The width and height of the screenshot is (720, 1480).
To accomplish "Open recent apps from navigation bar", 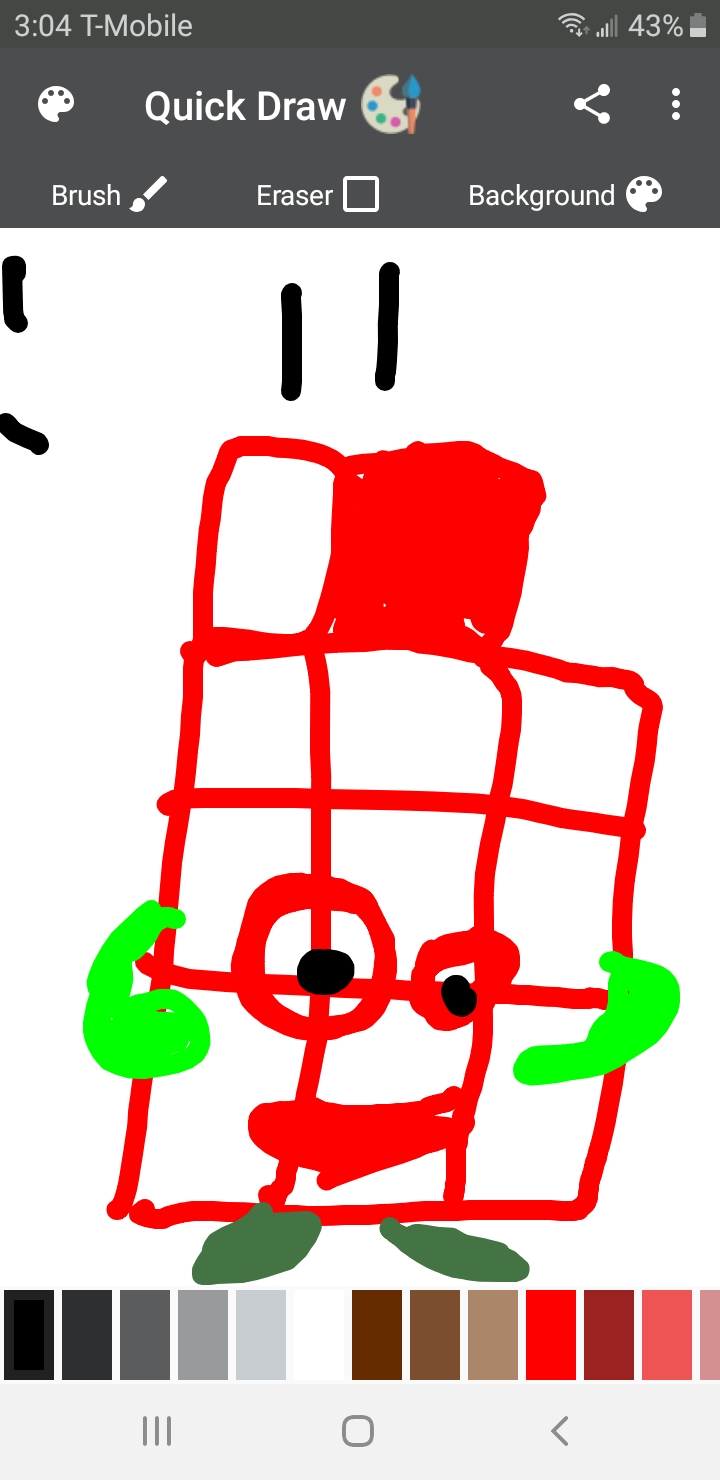I will point(157,1431).
